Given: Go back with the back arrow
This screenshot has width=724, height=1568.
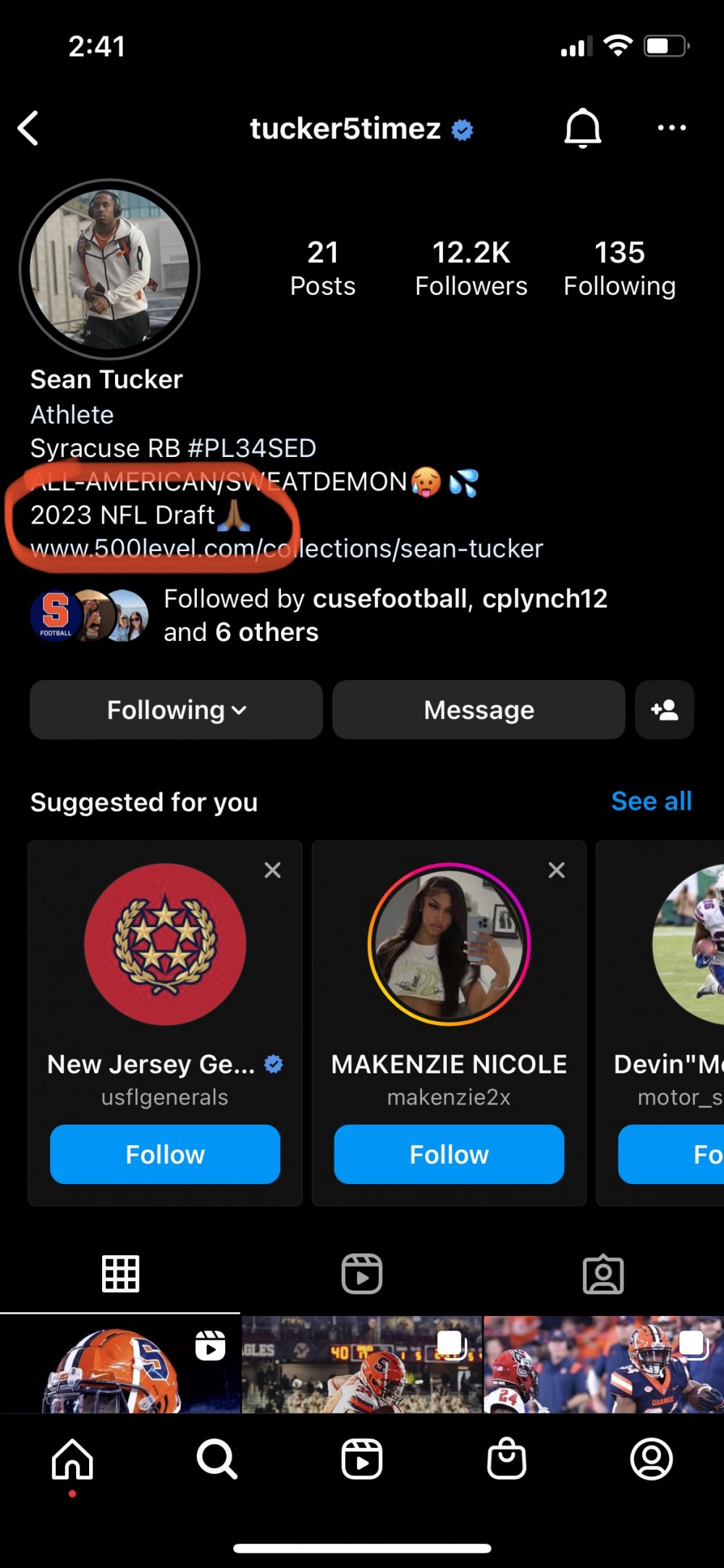Looking at the screenshot, I should point(29,128).
